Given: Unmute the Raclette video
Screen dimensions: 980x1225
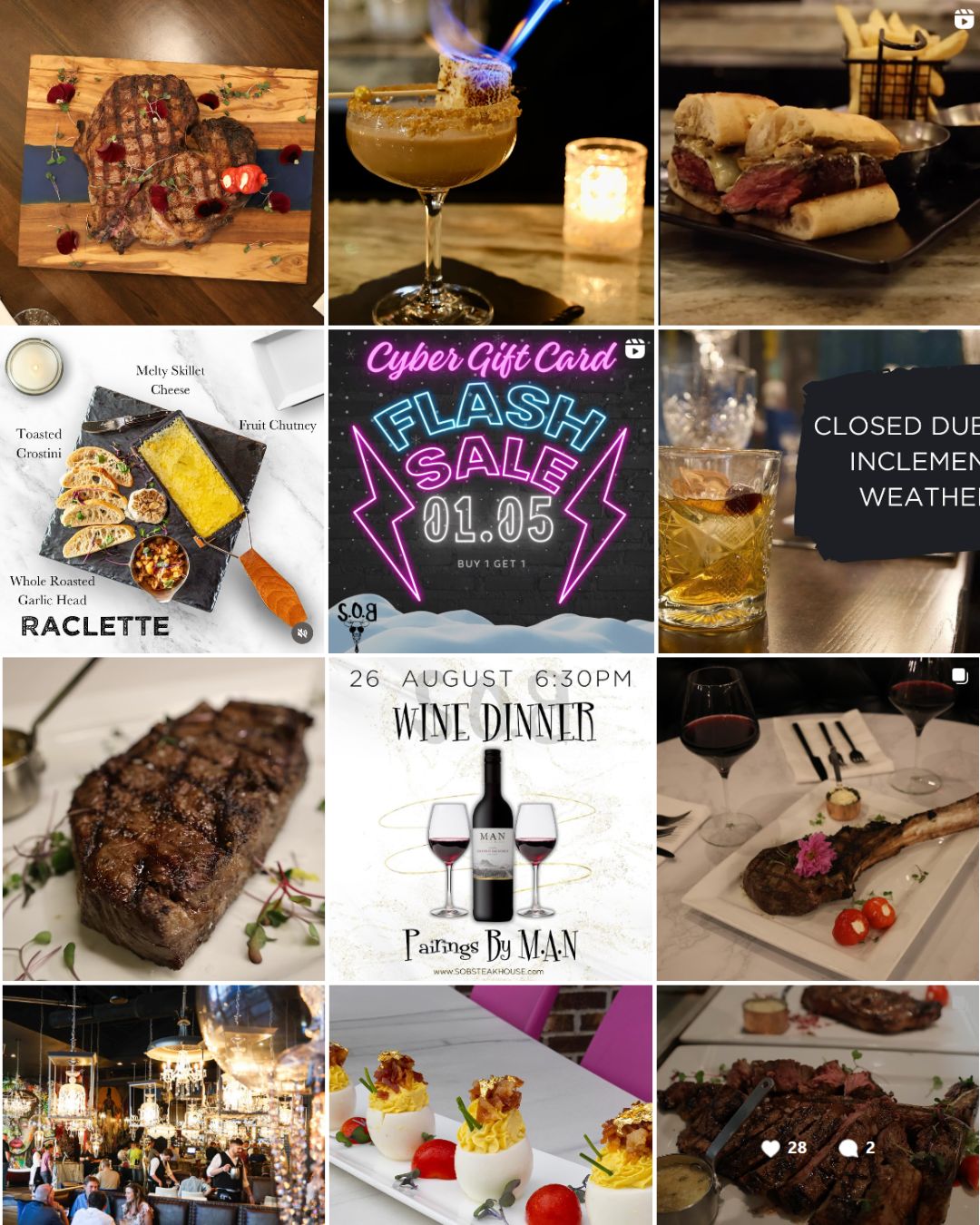Looking at the screenshot, I should [x=303, y=632].
